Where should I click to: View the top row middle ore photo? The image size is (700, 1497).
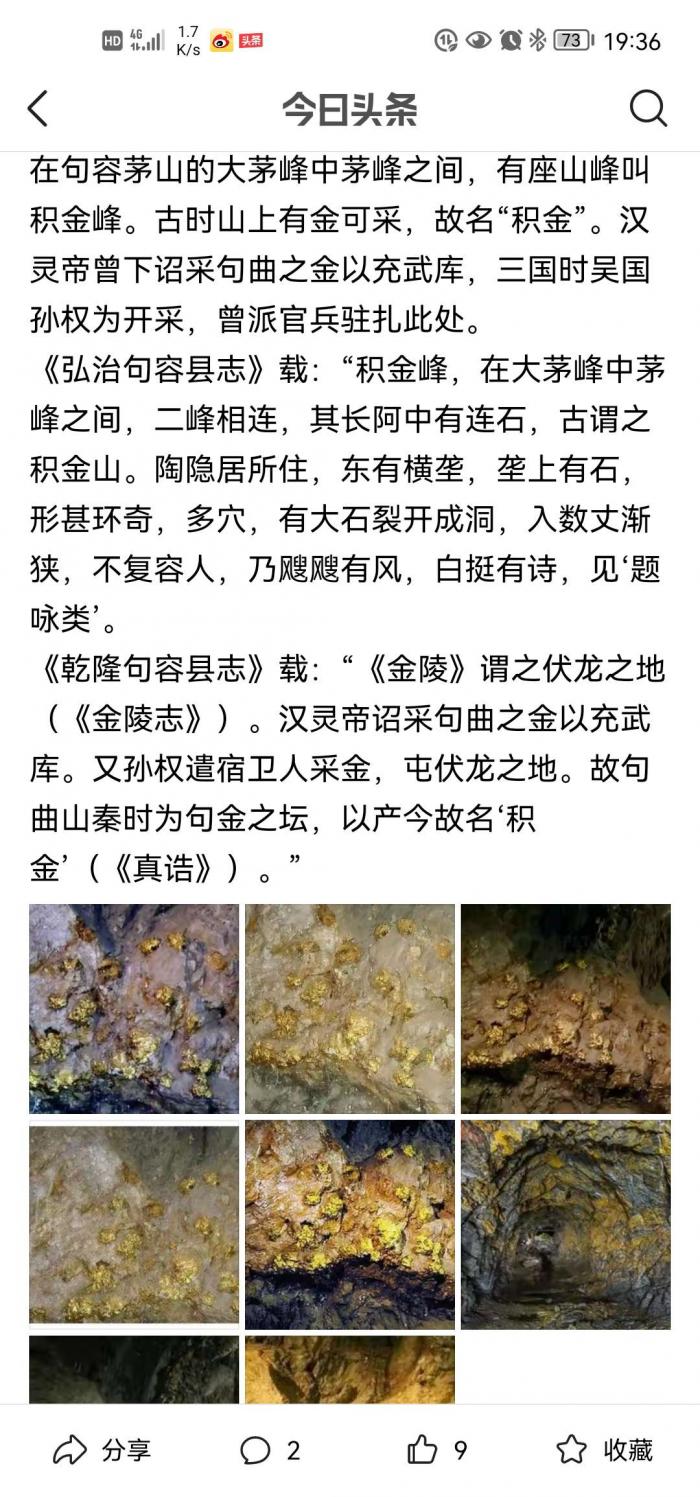pos(350,1008)
